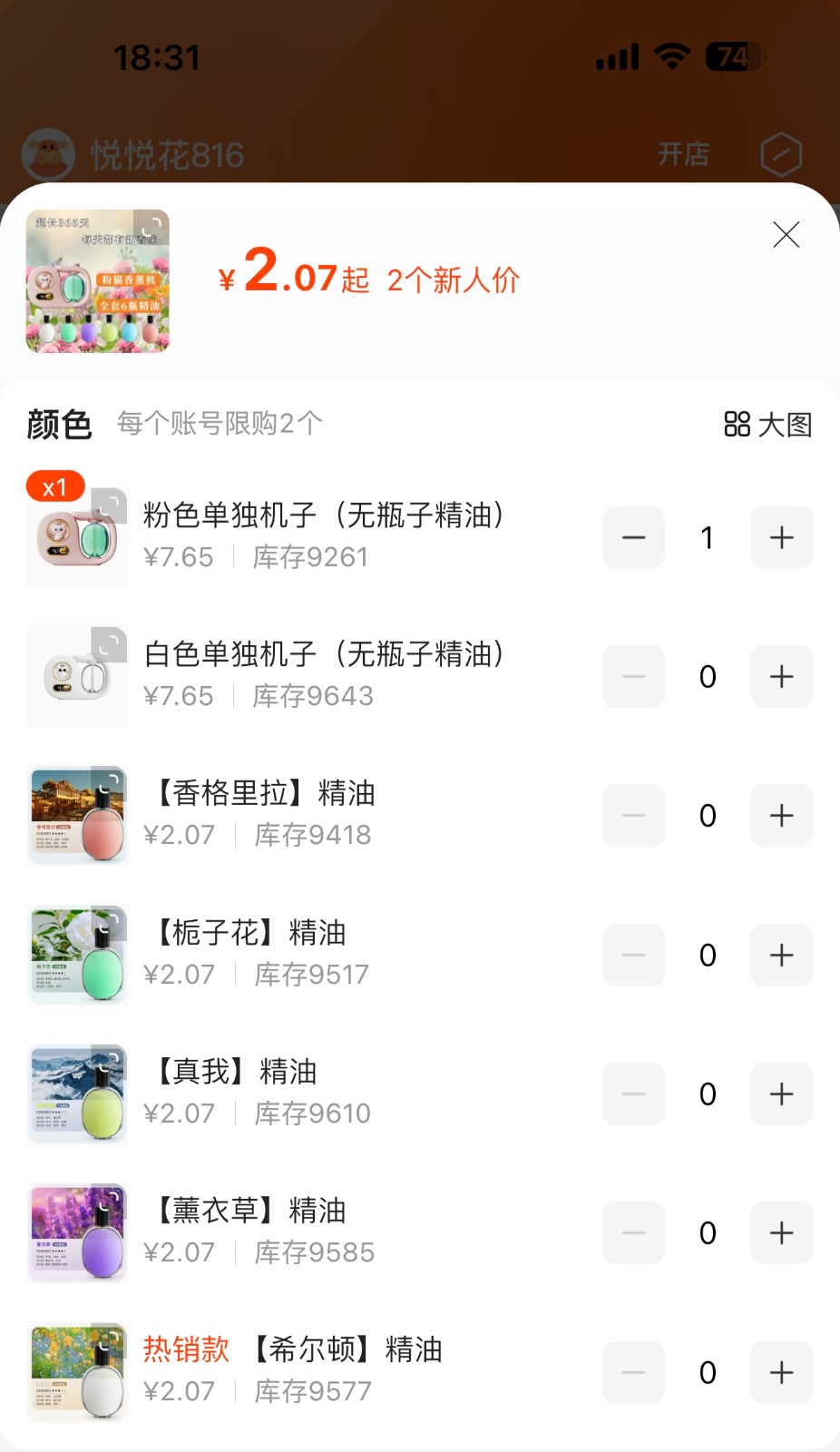The image size is (840, 1452).
Task: Increase quantity of 粉色单独机子
Action: click(x=781, y=538)
